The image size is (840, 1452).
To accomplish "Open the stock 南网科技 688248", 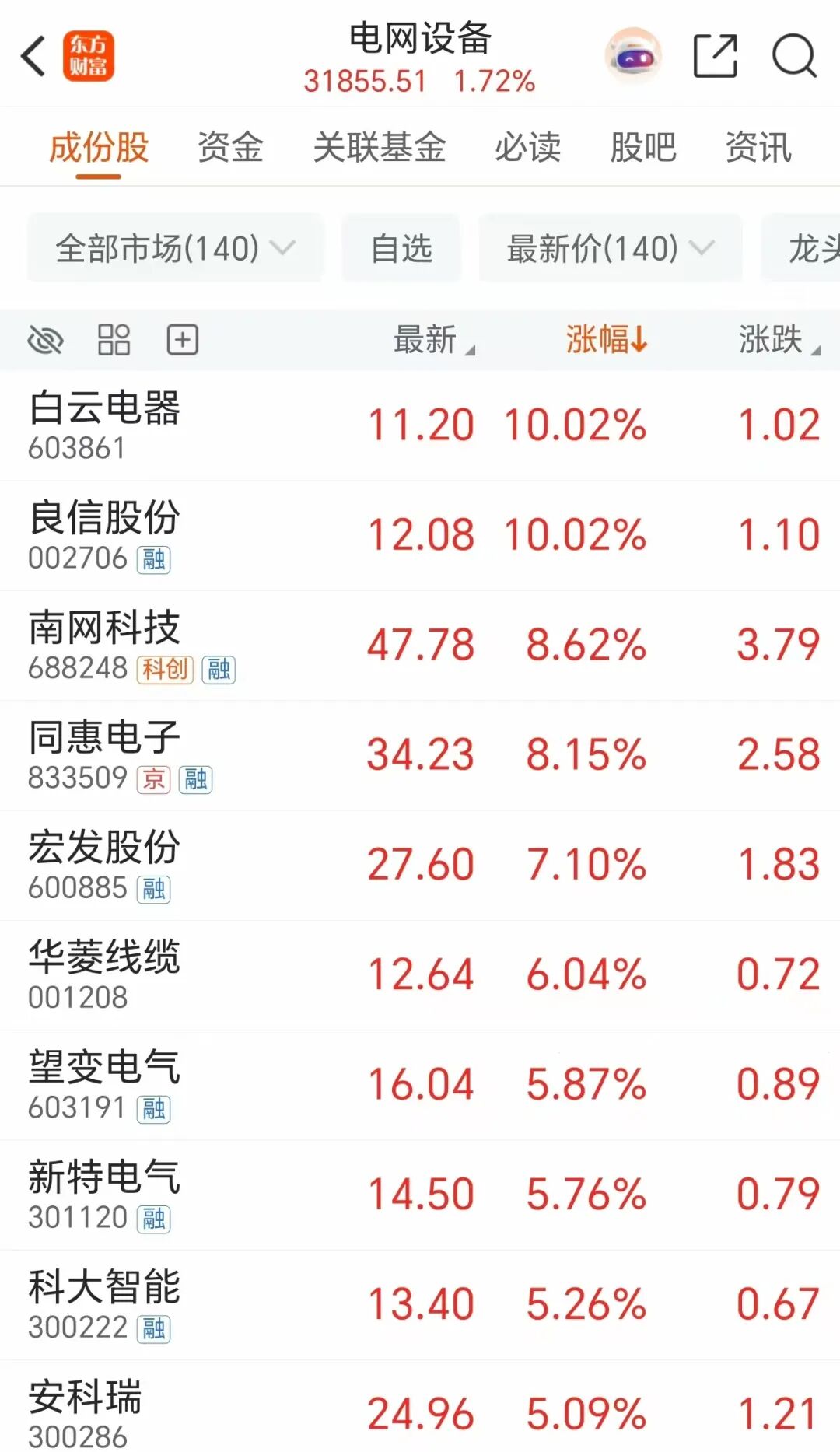I will click(420, 646).
